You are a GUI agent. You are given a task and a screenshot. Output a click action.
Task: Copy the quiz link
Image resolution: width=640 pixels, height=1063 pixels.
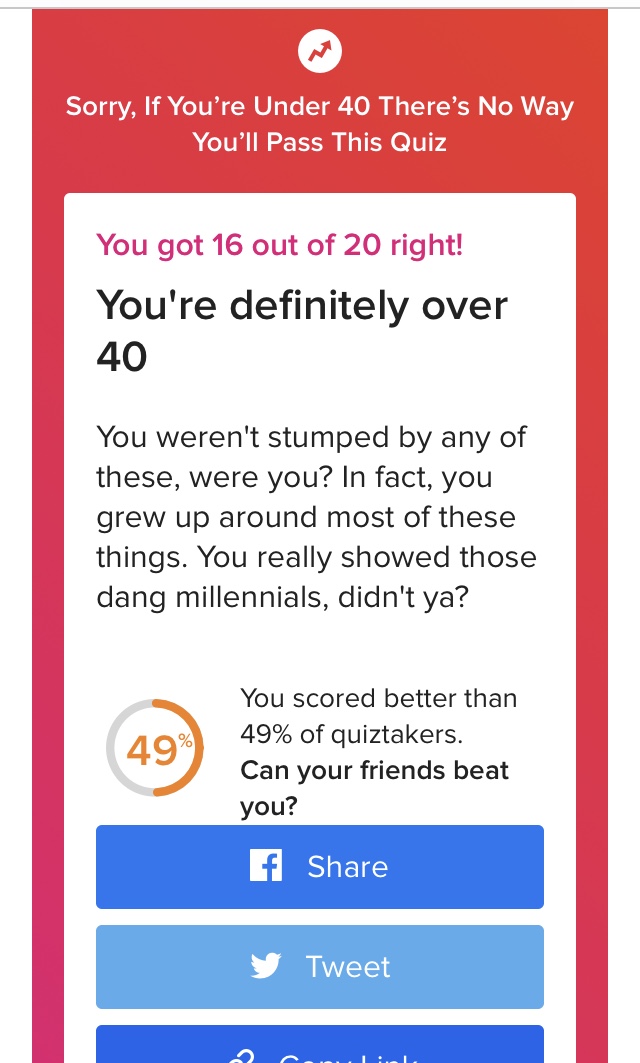(x=320, y=1044)
